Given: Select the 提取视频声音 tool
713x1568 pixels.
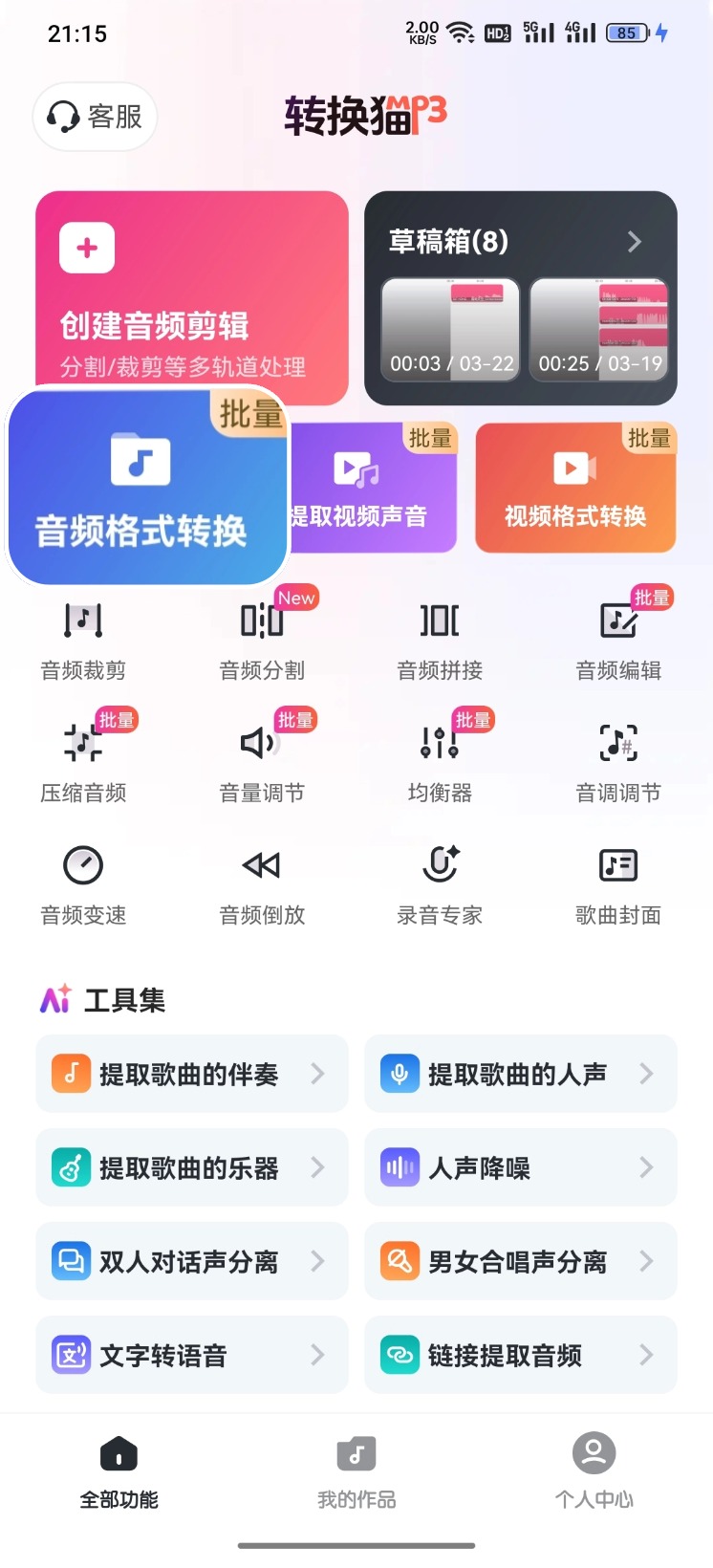Looking at the screenshot, I should tap(373, 488).
